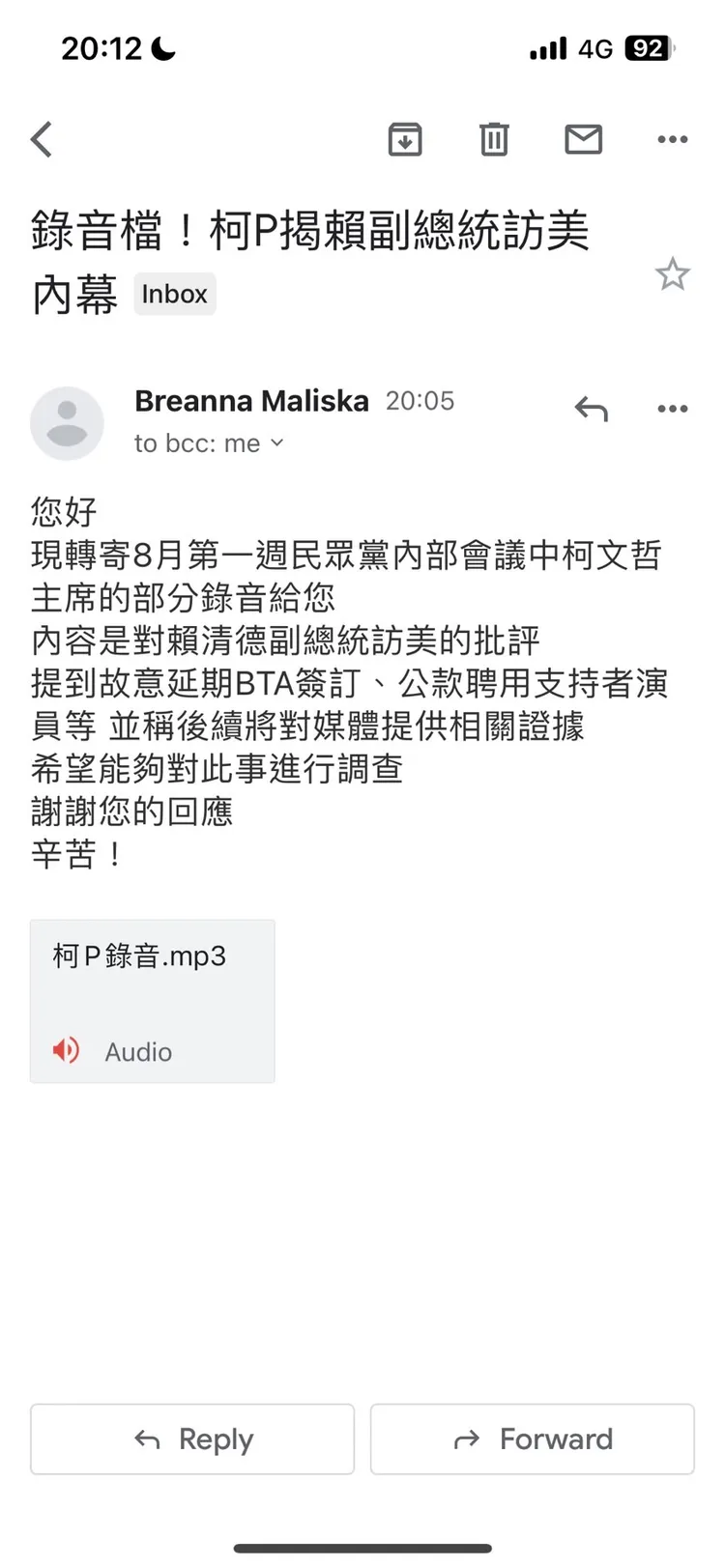Expand the 'to bcc: me' recipient details
The width and height of the screenshot is (725, 1568).
[x=209, y=443]
